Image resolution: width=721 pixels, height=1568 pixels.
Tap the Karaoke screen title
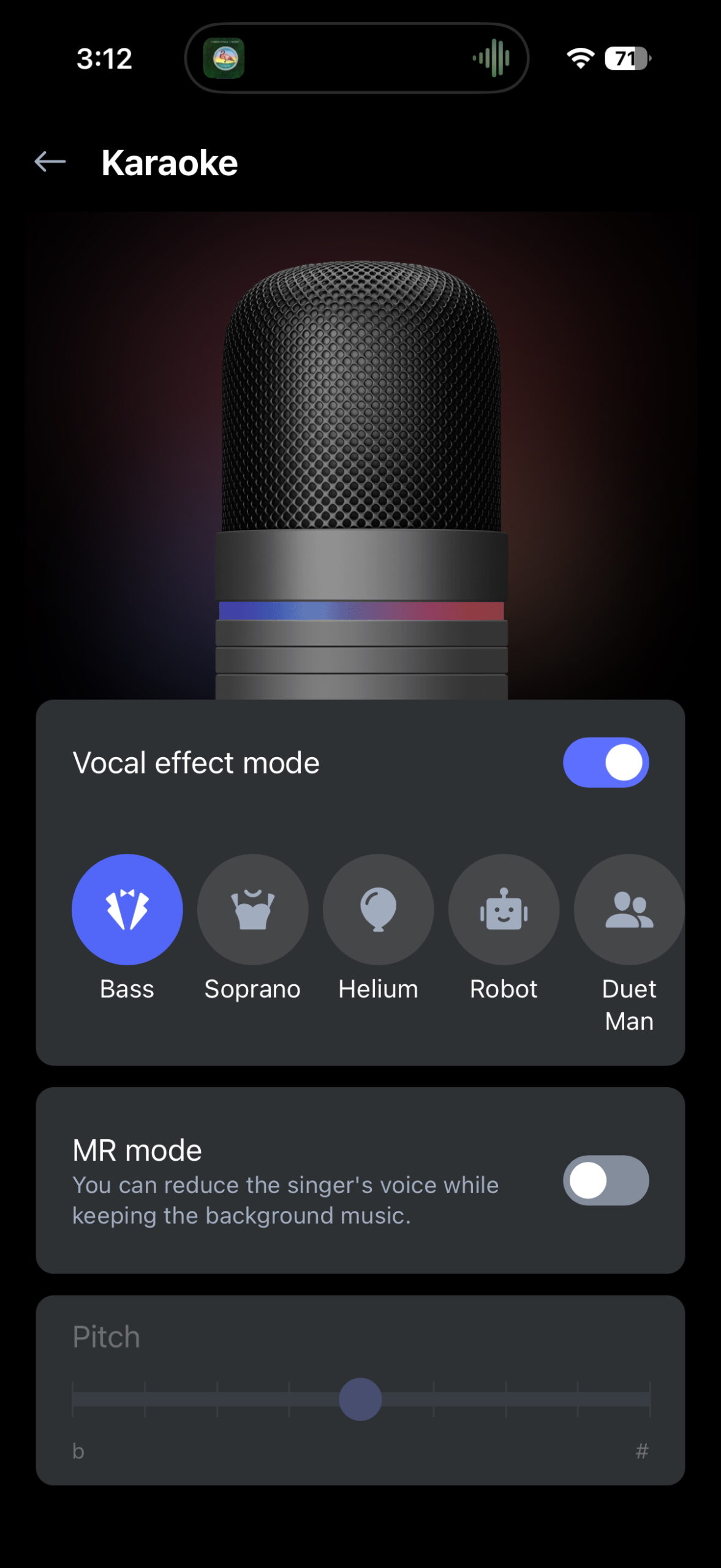pyautogui.click(x=170, y=162)
